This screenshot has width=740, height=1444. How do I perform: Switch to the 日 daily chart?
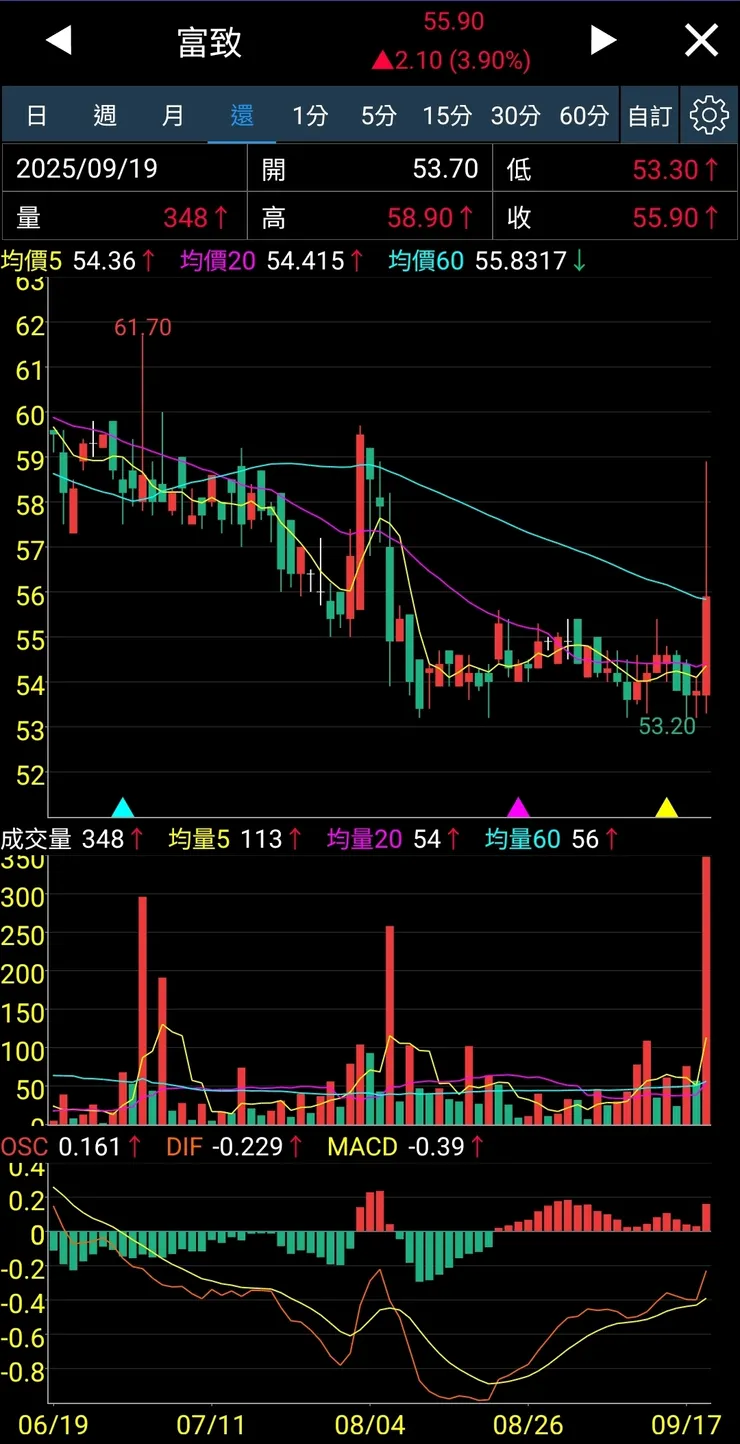pyautogui.click(x=37, y=116)
